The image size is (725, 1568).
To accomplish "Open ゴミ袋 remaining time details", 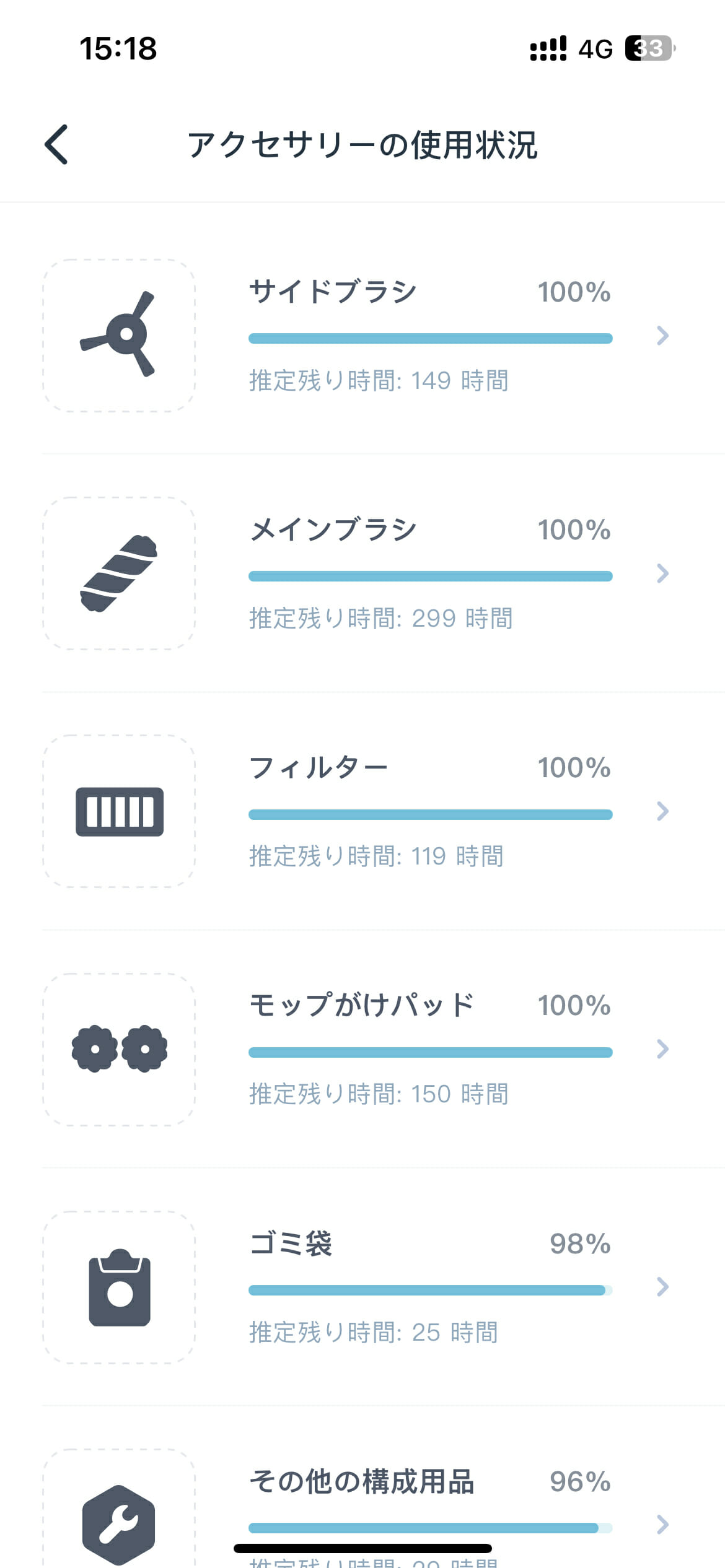I will pyautogui.click(x=362, y=1287).
